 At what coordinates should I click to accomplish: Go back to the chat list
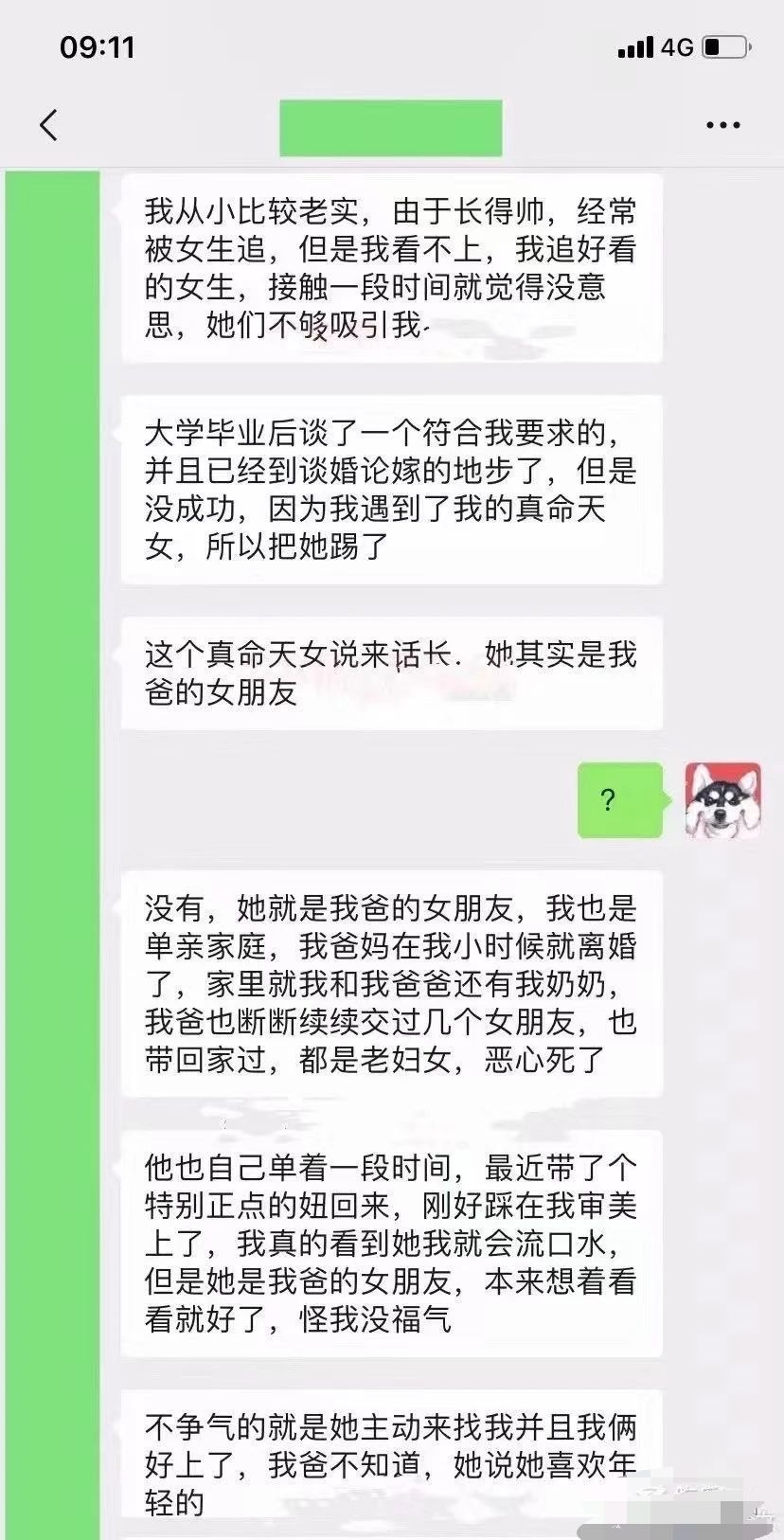tap(49, 125)
